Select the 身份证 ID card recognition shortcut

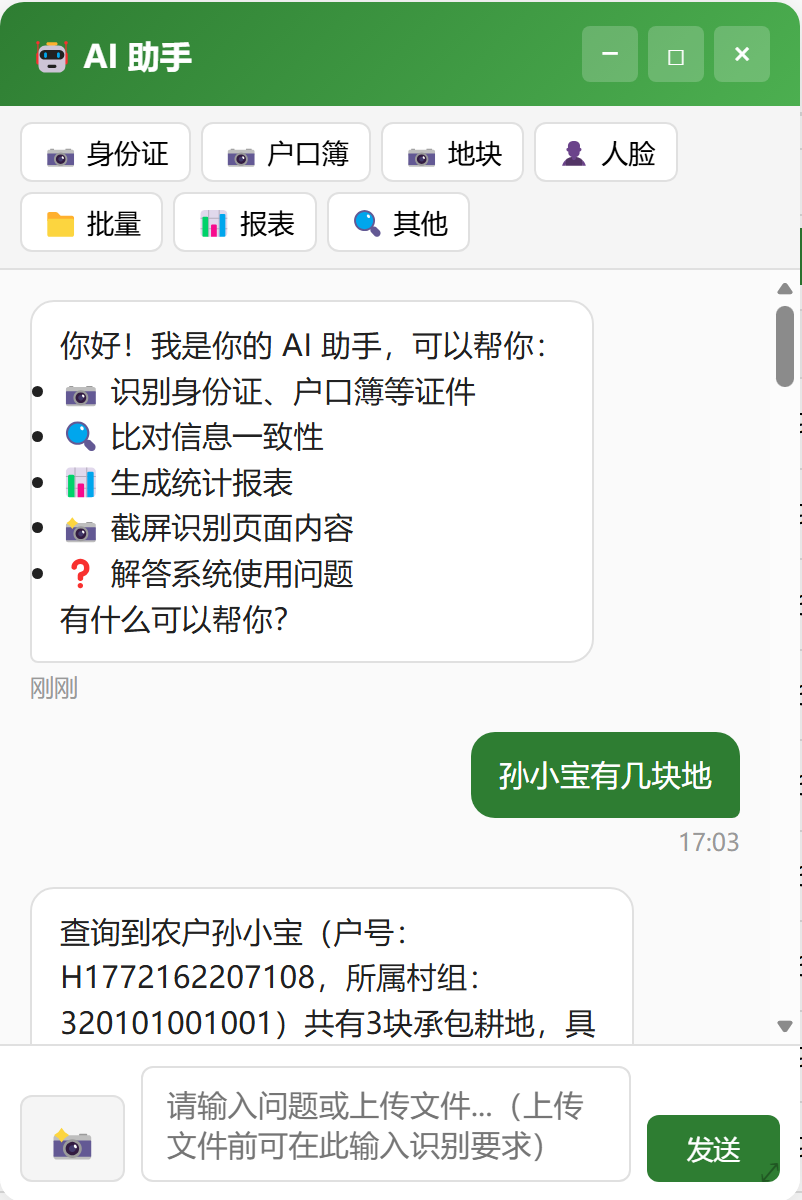tap(105, 152)
